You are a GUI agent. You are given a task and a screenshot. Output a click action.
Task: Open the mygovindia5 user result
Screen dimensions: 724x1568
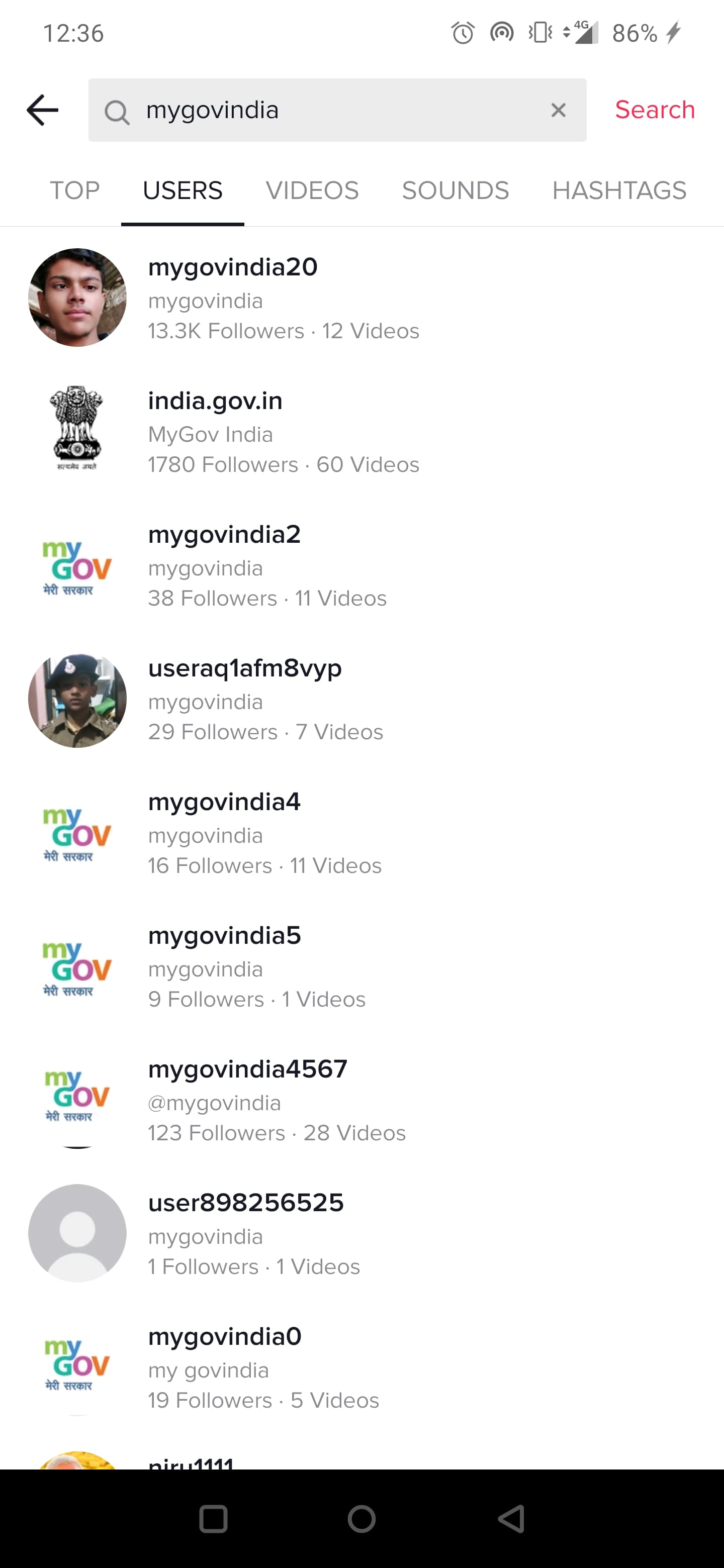pyautogui.click(x=361, y=966)
